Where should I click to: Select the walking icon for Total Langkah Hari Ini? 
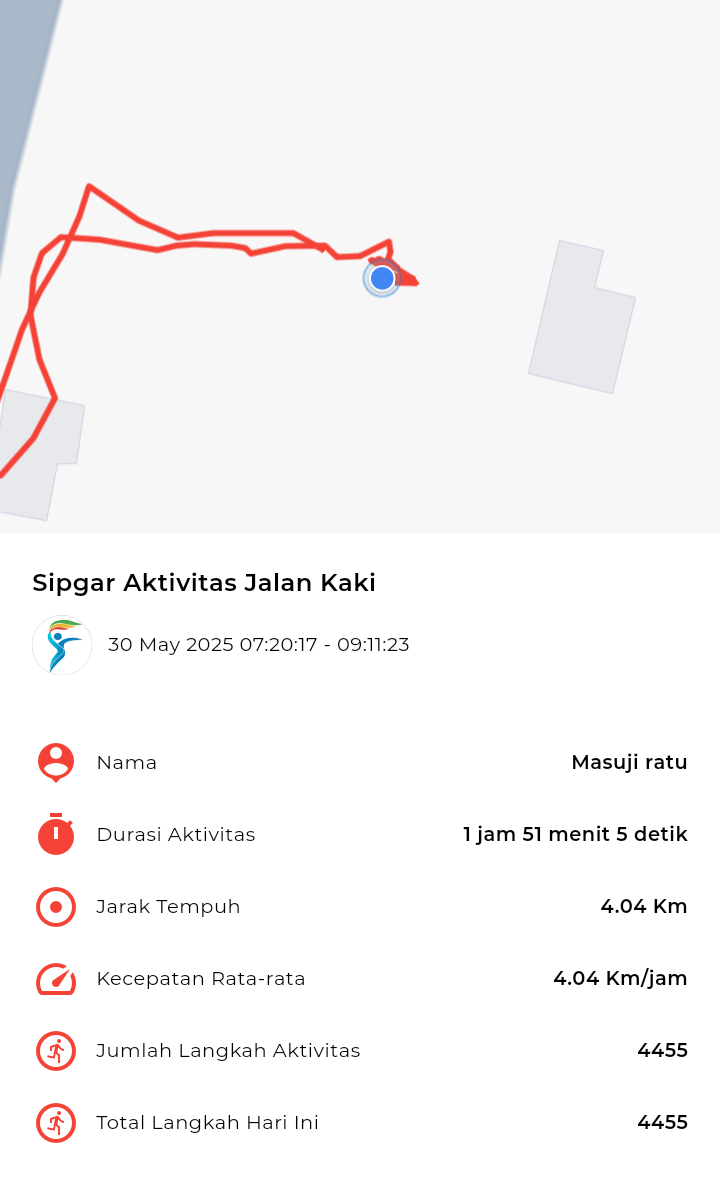click(56, 1123)
